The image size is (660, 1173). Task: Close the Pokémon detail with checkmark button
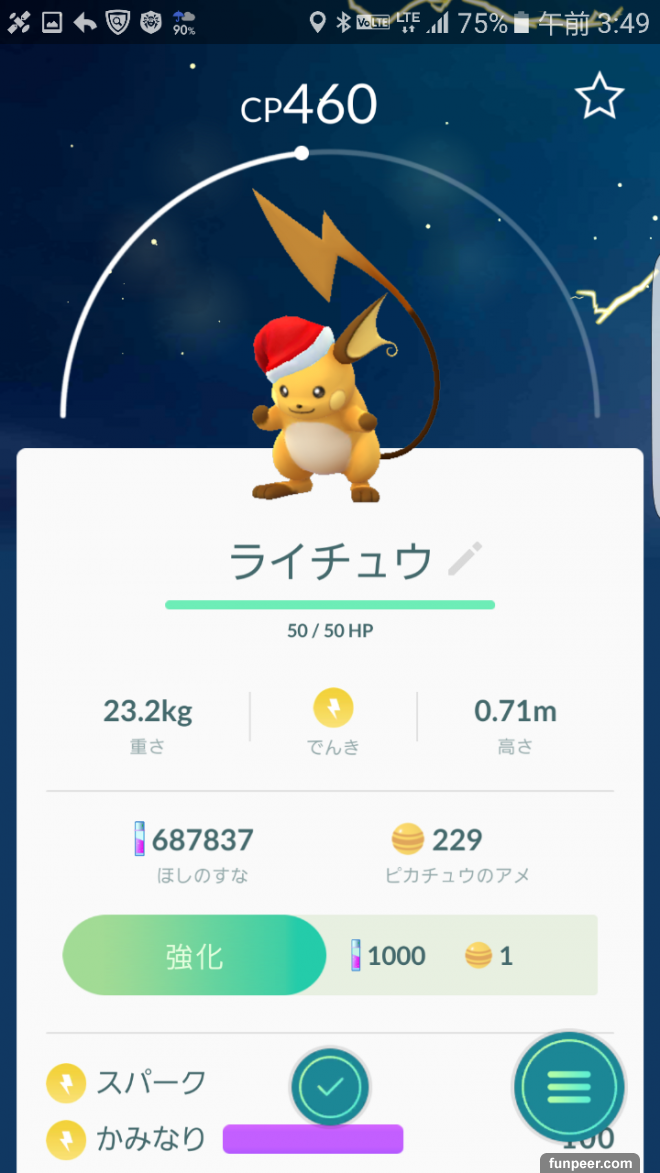330,1087
